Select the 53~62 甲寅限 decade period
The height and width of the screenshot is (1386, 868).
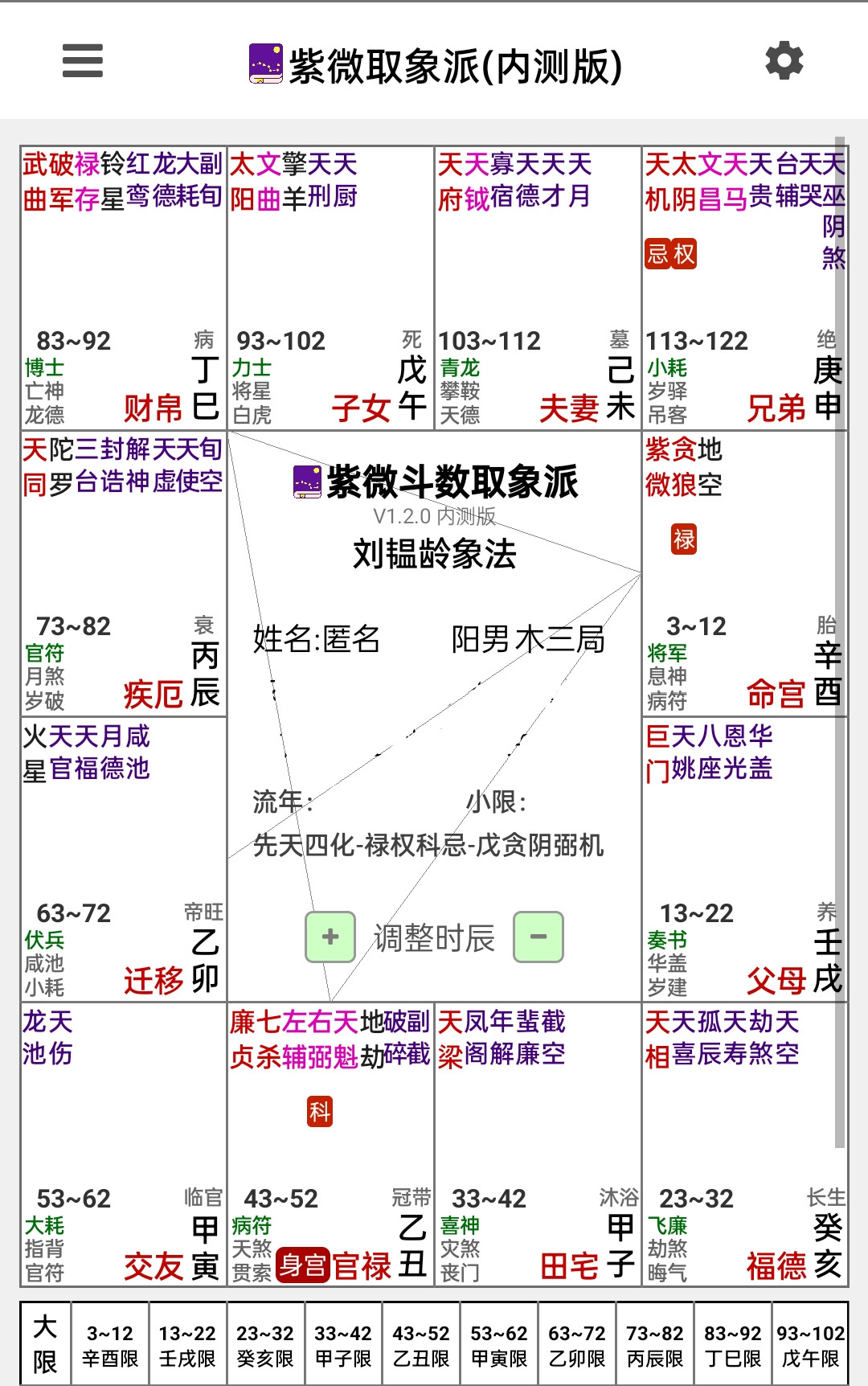[x=499, y=1345]
